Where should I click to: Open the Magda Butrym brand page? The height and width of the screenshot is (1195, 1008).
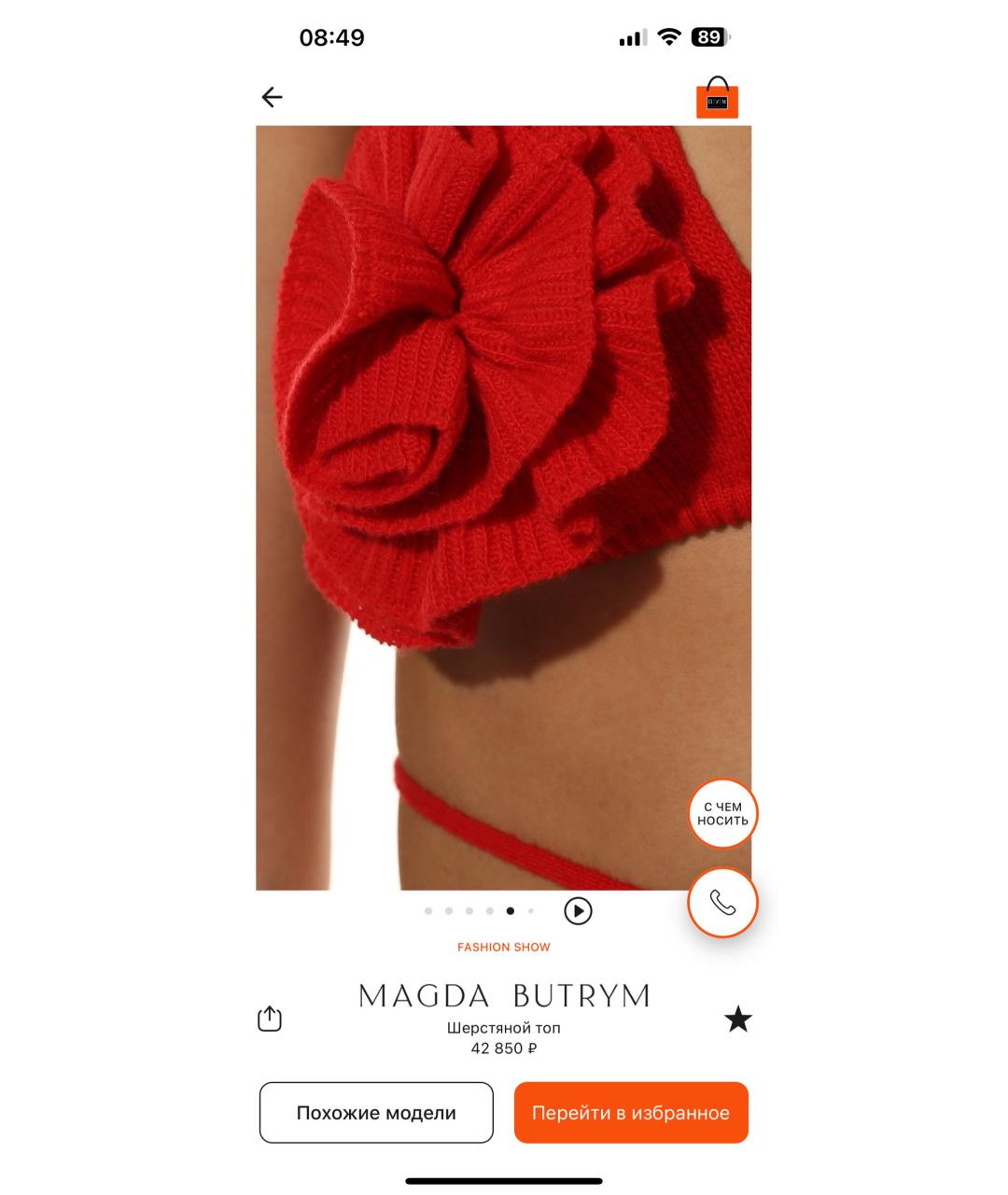coord(504,996)
